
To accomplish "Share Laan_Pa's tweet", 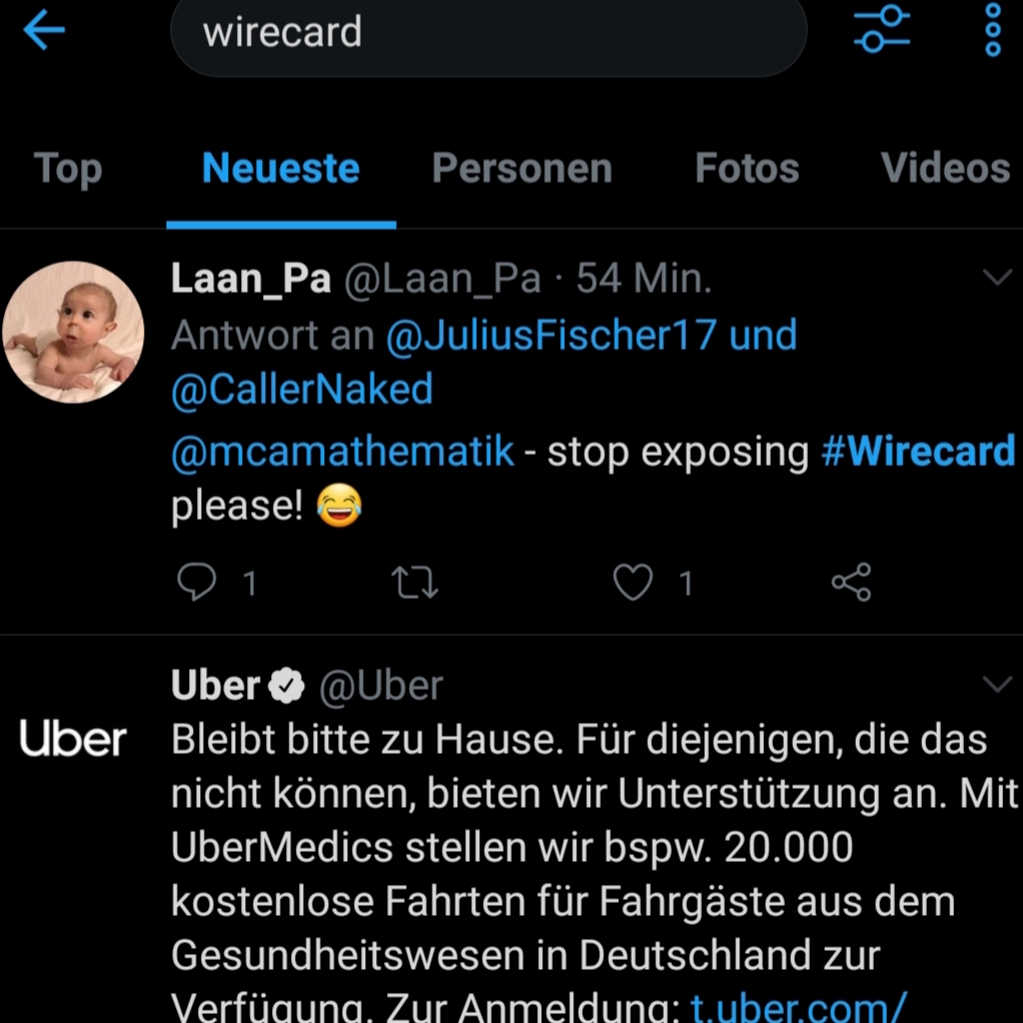I will coord(851,582).
